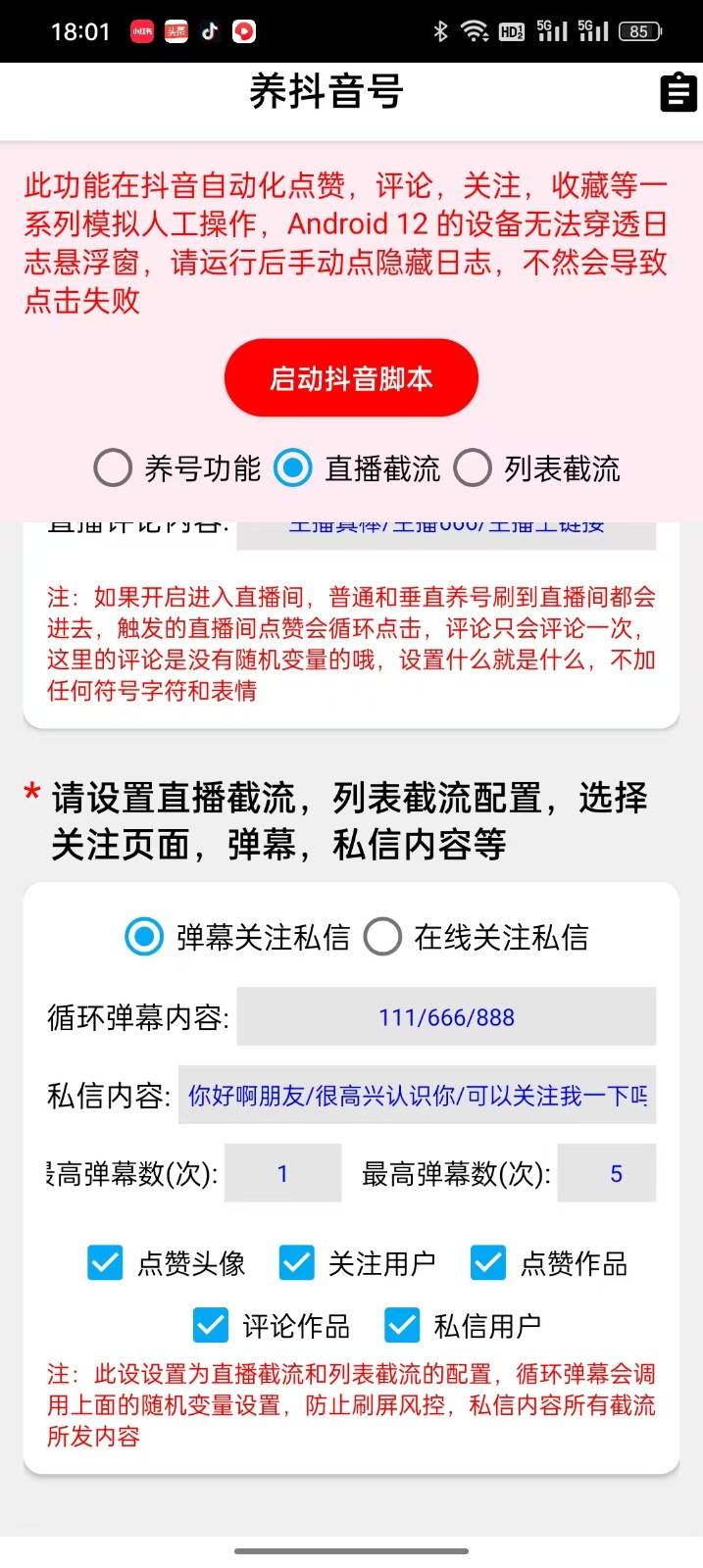Viewport: 703px width, 1568px height.
Task: Disable the 评论作品 checkbox
Action: 210,1325
